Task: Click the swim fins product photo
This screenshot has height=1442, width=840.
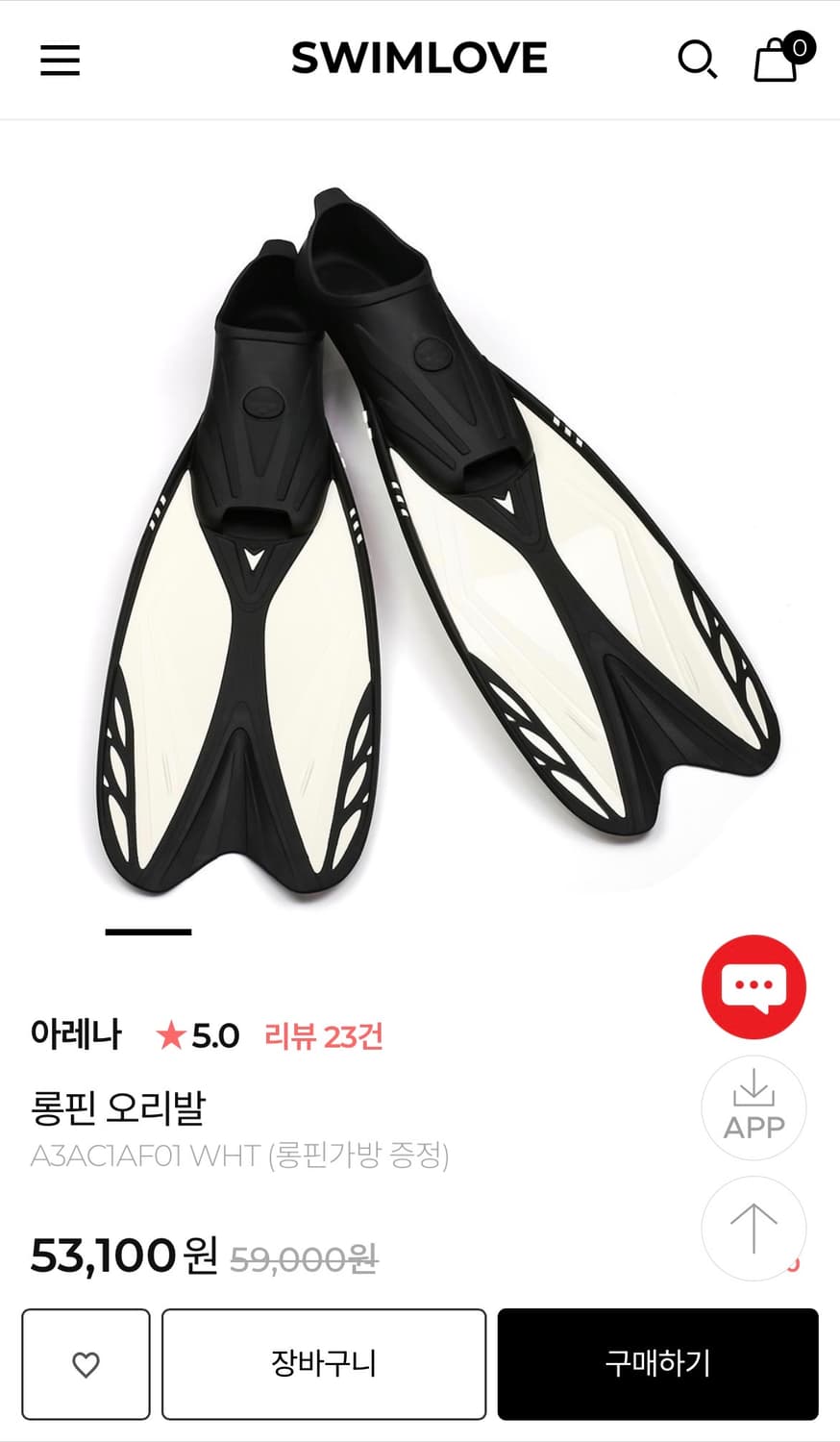Action: 420,538
